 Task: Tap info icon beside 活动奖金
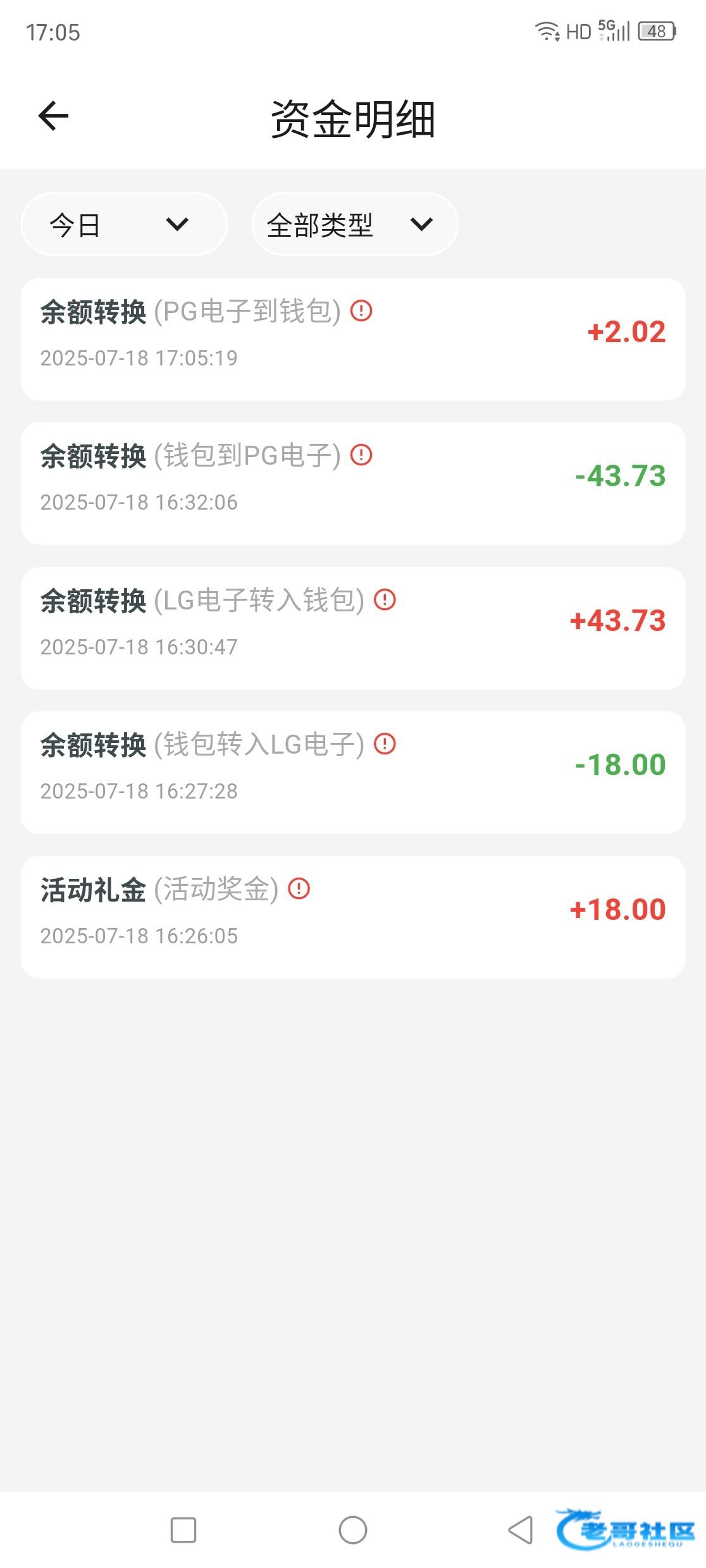tap(299, 889)
